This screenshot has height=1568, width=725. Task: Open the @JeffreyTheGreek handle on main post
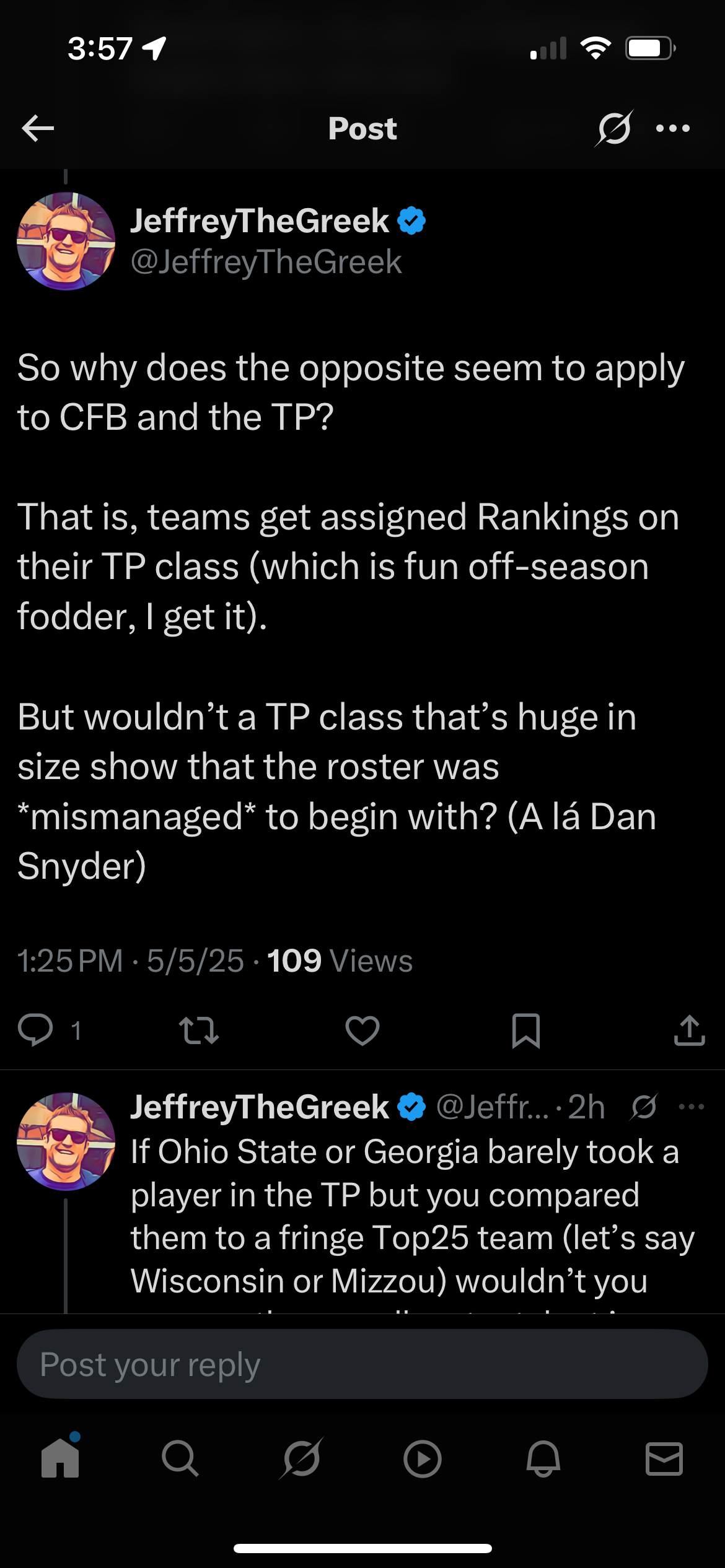point(266,261)
